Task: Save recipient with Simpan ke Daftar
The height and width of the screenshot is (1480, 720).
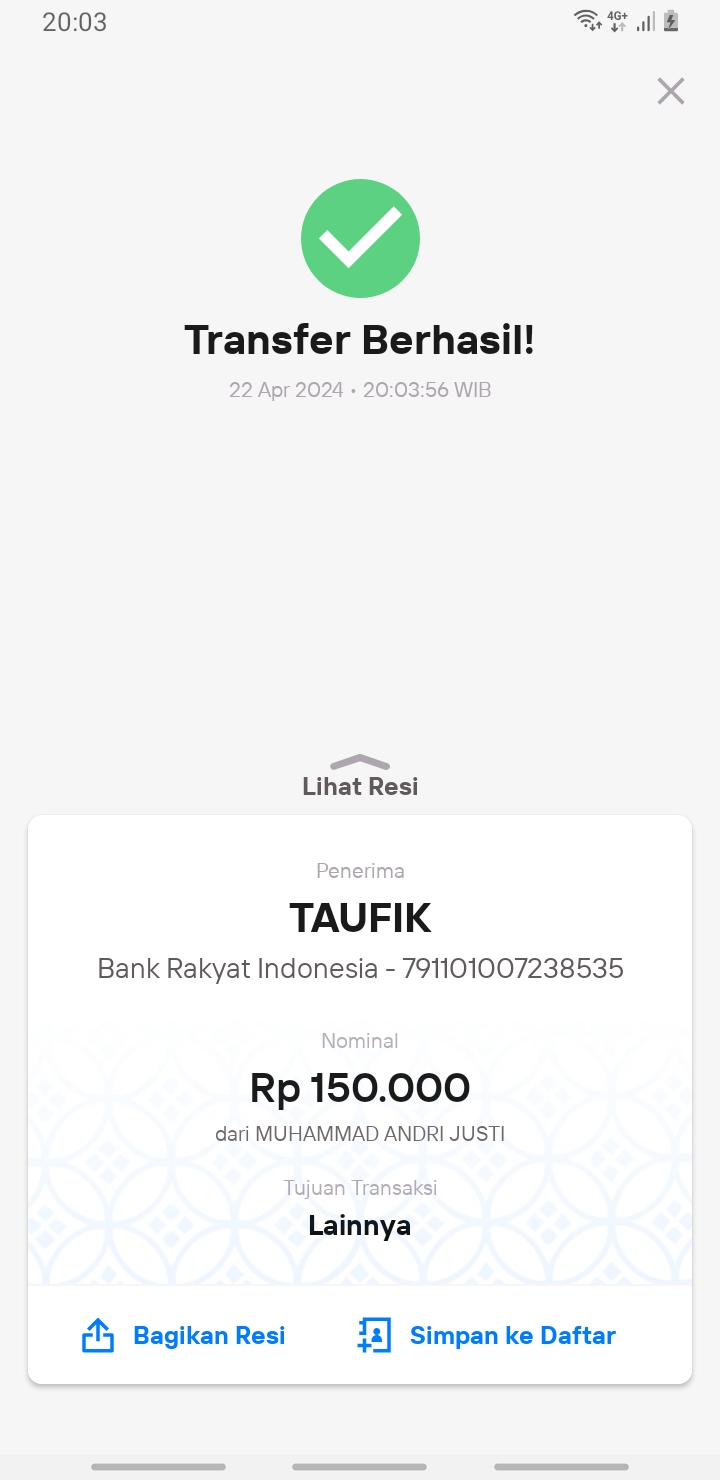Action: pyautogui.click(x=487, y=1335)
